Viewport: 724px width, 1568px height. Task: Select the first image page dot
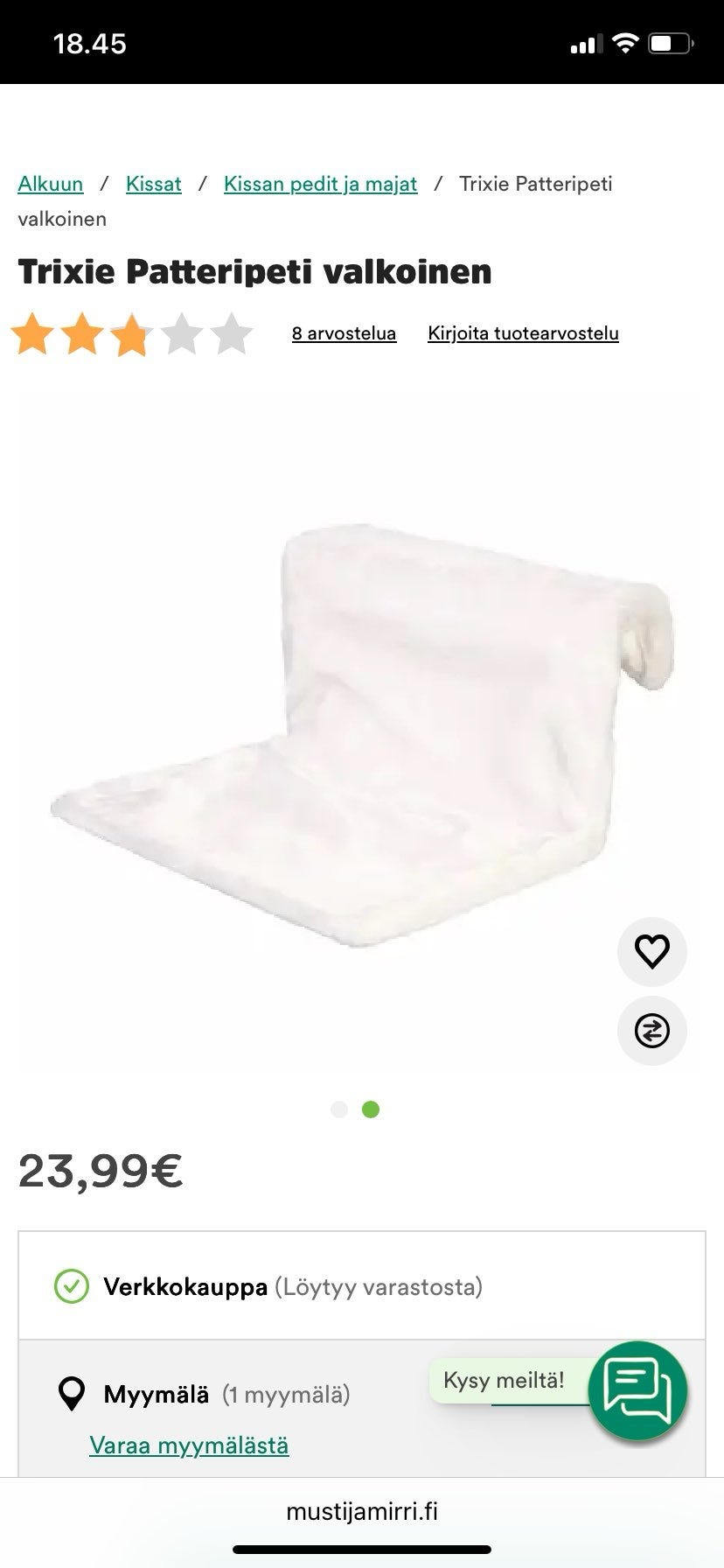pos(339,1109)
